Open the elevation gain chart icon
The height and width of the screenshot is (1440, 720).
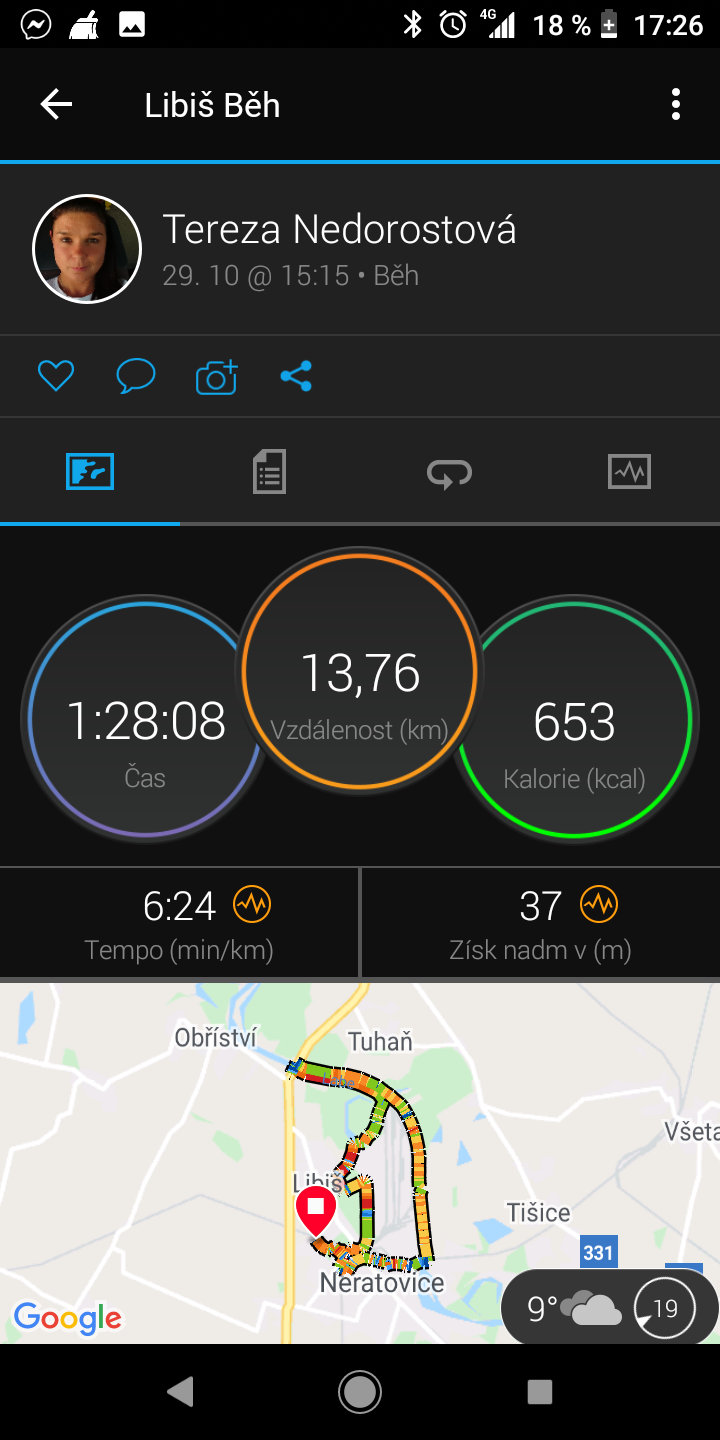click(x=599, y=905)
